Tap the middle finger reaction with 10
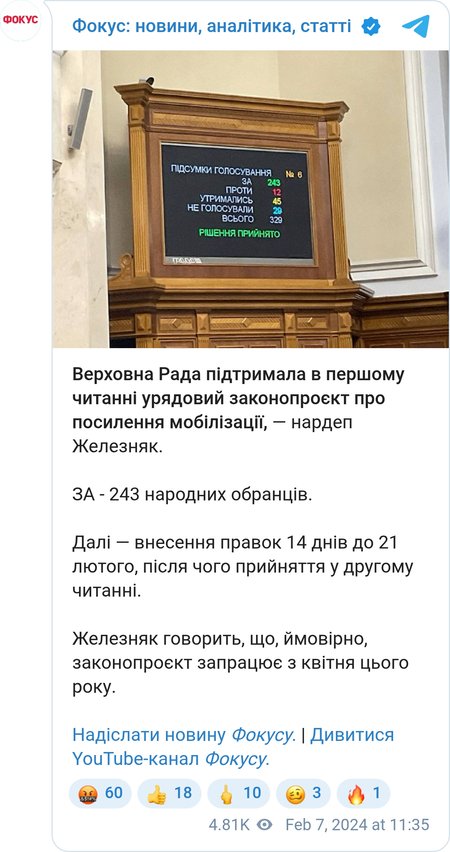The width and height of the screenshot is (450, 852). click(239, 793)
